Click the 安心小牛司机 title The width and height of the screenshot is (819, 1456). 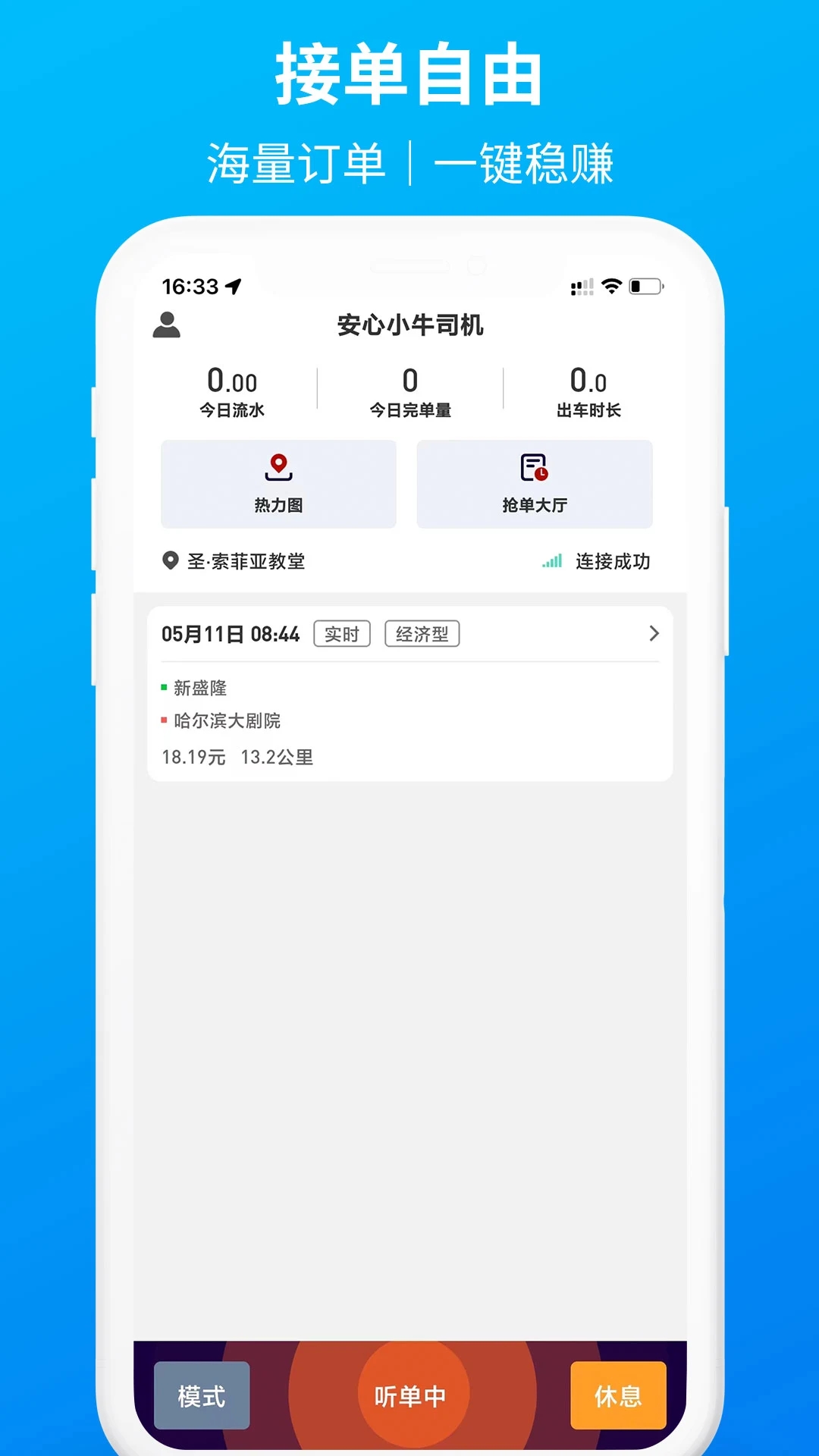coord(409,325)
